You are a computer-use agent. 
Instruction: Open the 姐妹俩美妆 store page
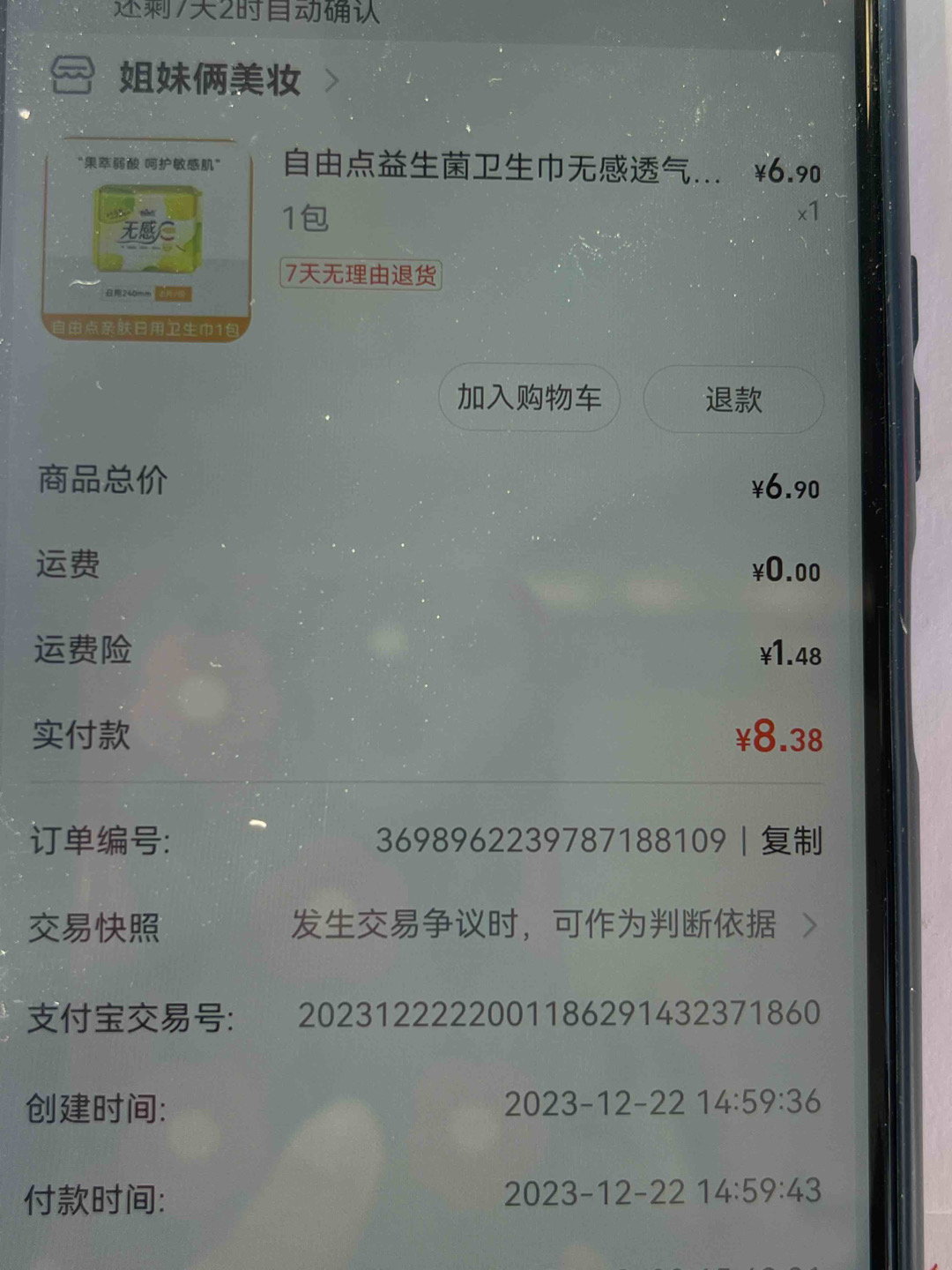click(210, 79)
